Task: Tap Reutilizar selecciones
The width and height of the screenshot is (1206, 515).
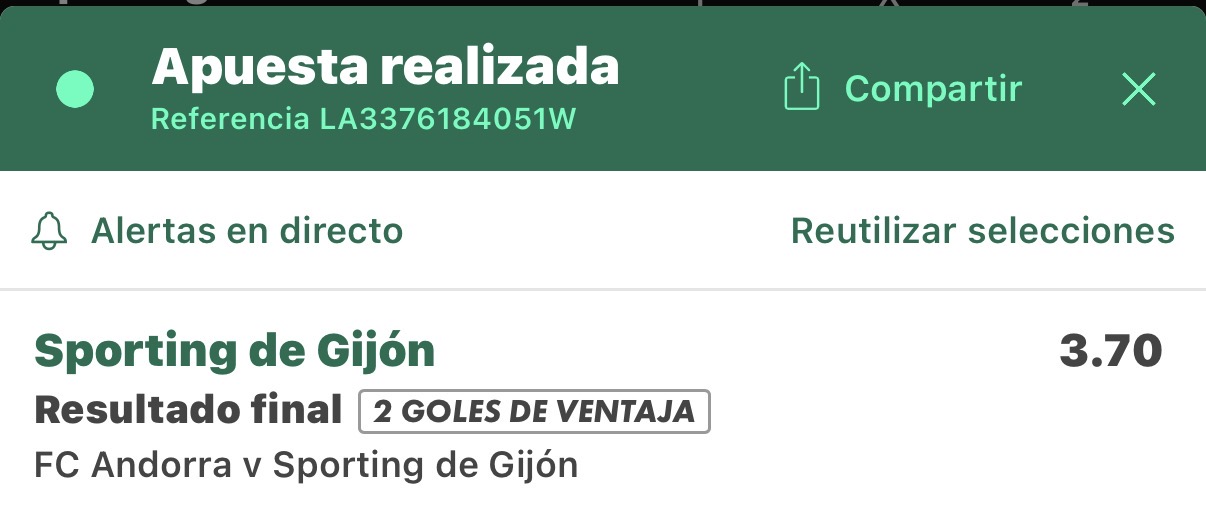Action: click(x=982, y=231)
